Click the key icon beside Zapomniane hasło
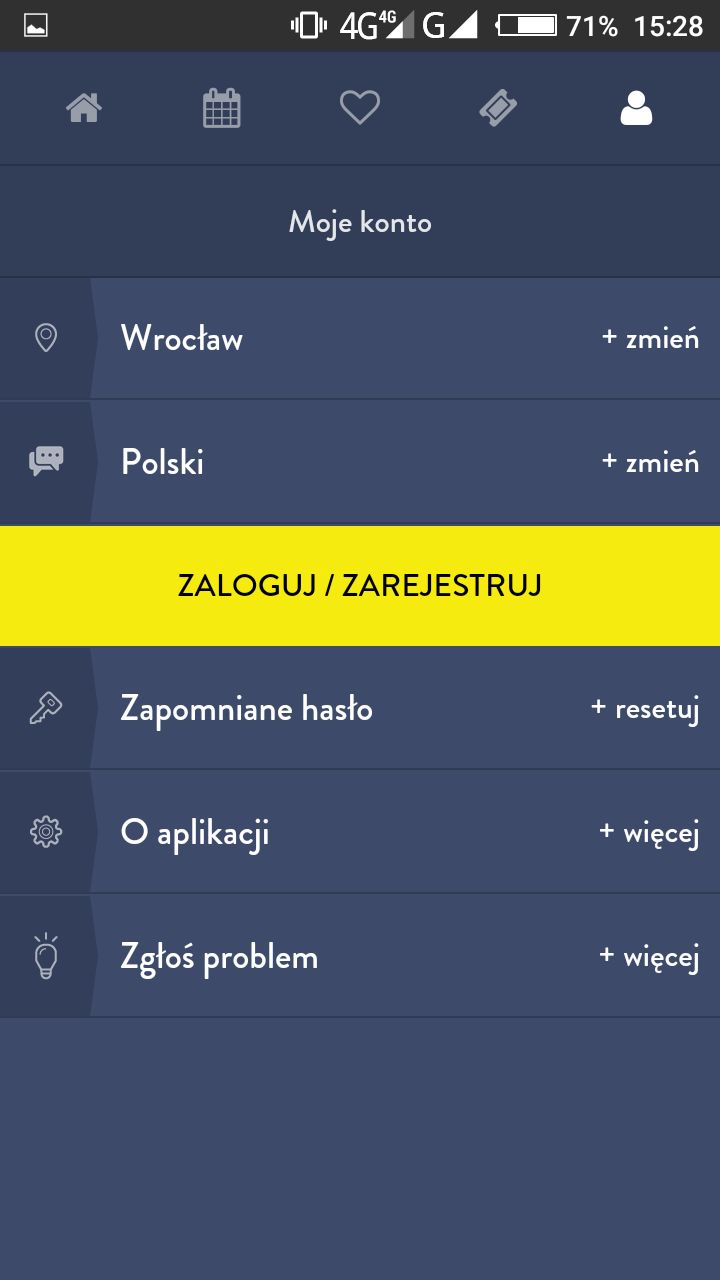The image size is (720, 1280). tap(45, 707)
